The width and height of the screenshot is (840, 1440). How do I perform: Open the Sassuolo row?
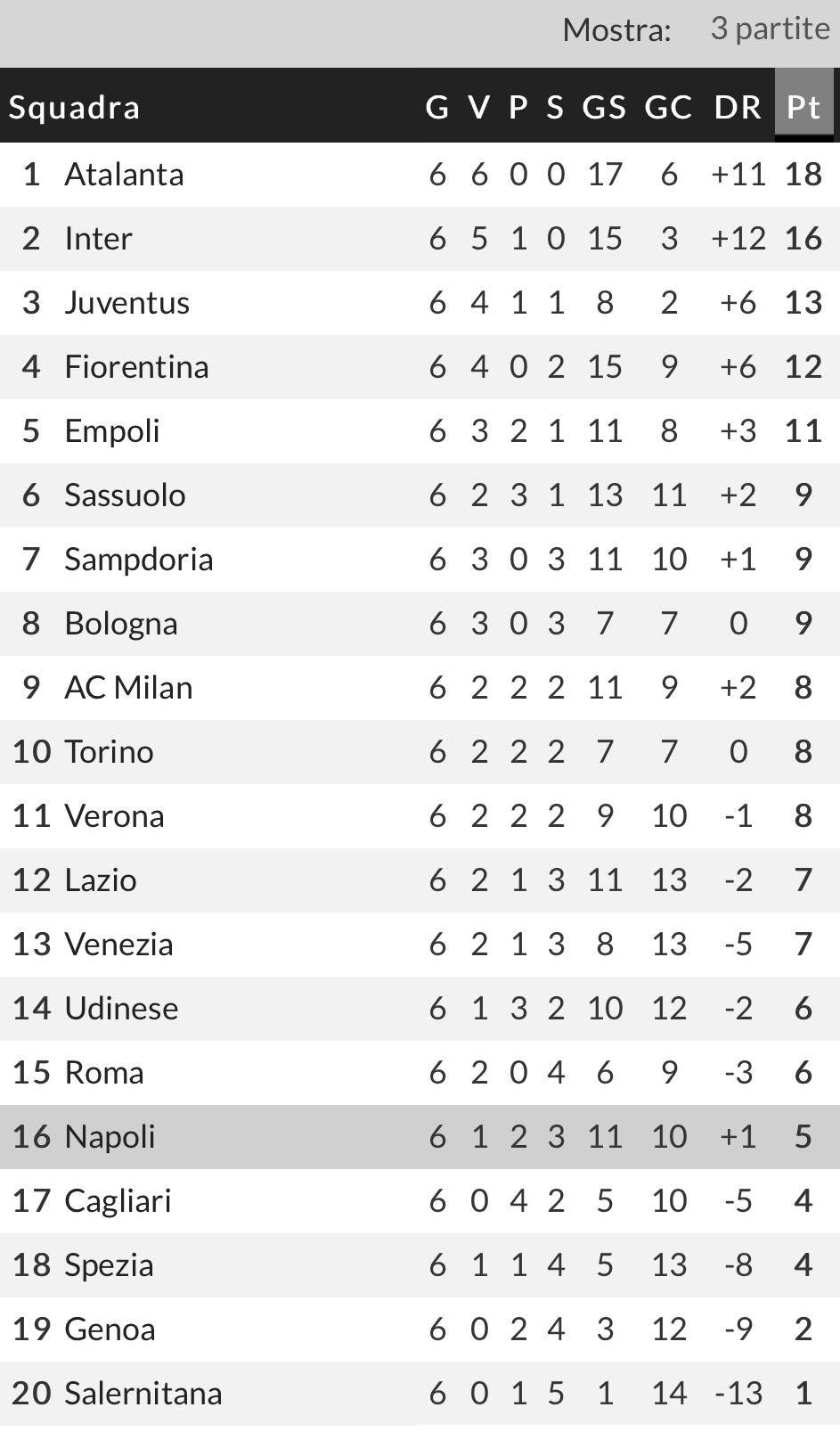click(126, 495)
